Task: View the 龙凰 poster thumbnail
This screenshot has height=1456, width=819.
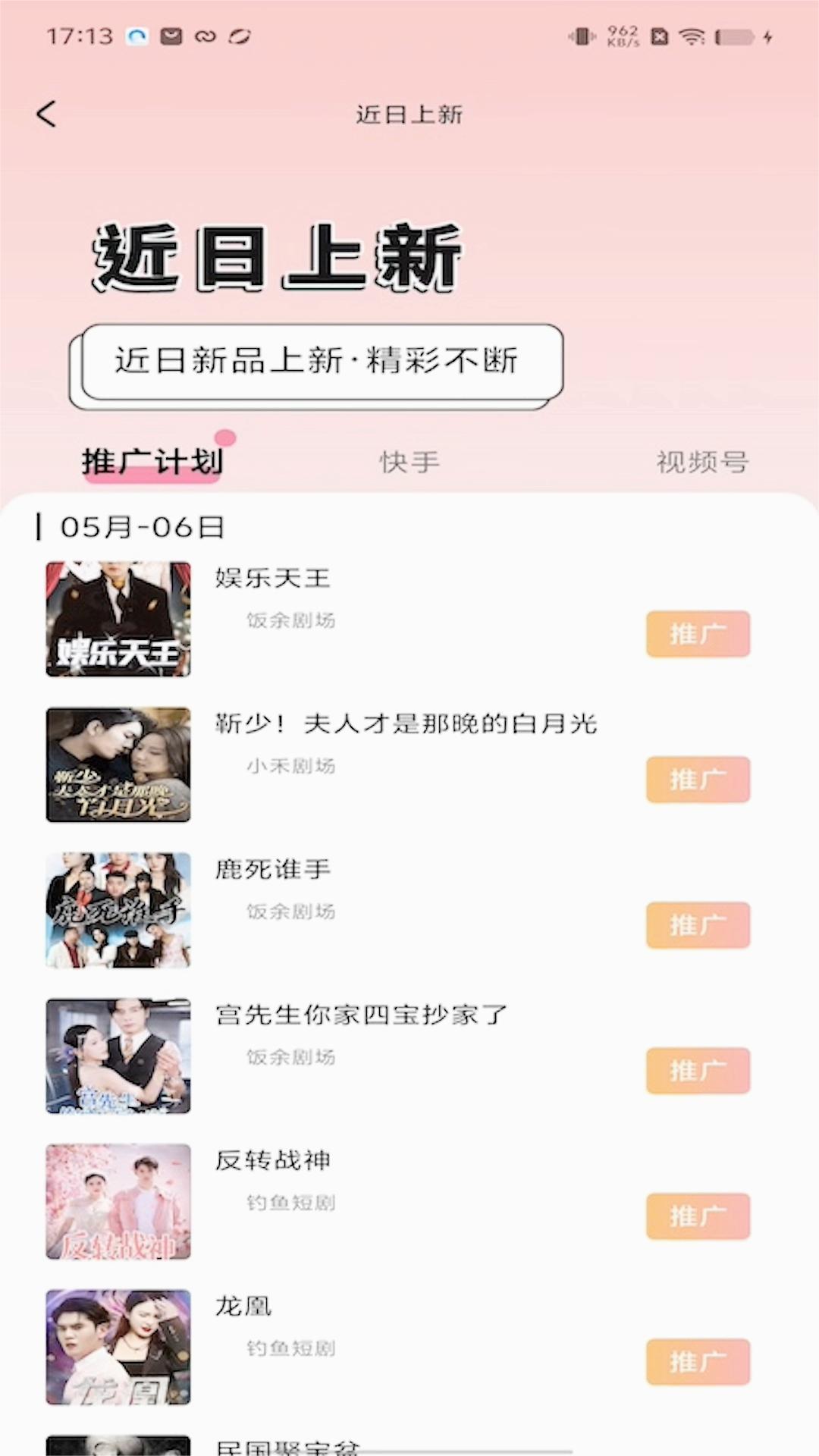Action: pyautogui.click(x=118, y=1347)
